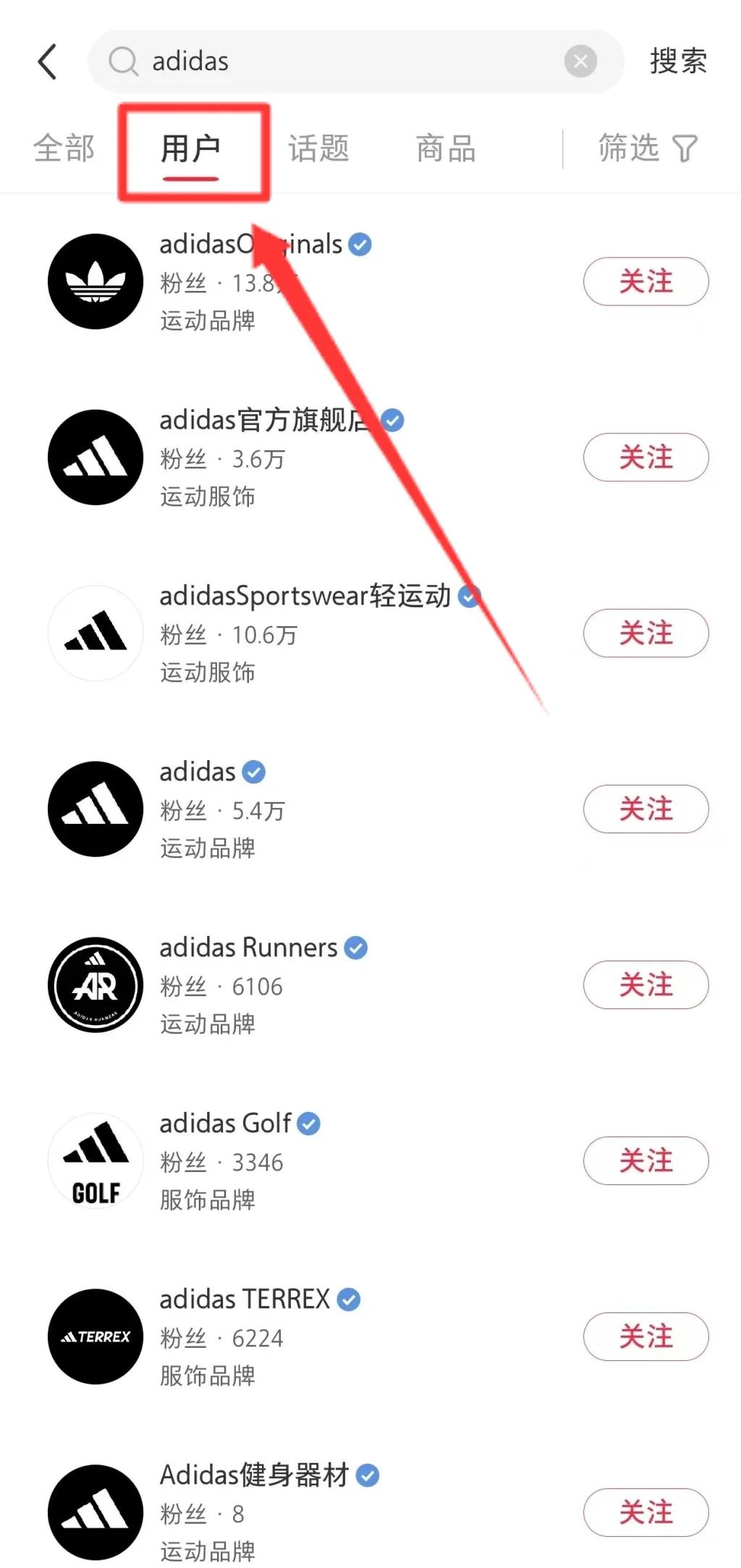Tap the adidas search field
Screen dimensions: 741x1568
(x=347, y=62)
